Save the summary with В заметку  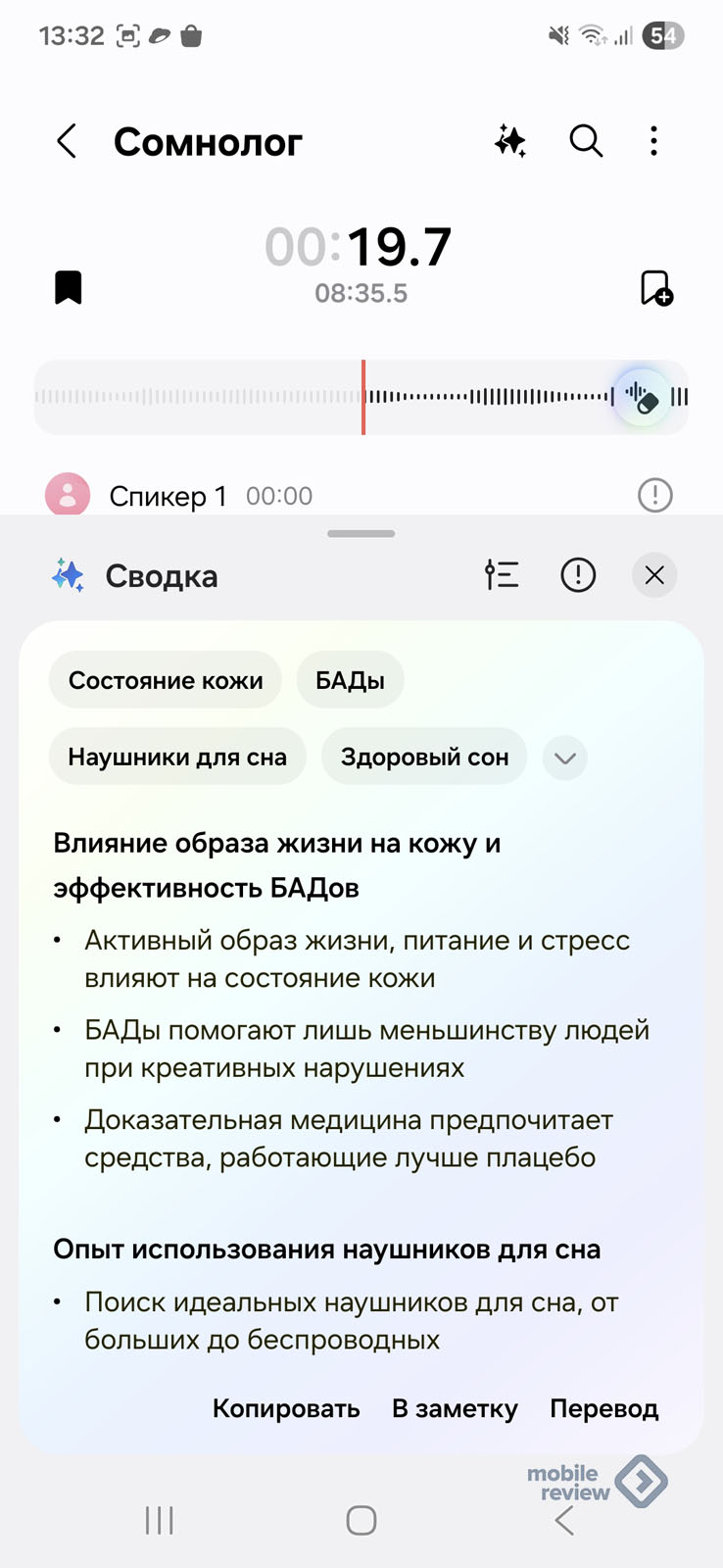[455, 1408]
